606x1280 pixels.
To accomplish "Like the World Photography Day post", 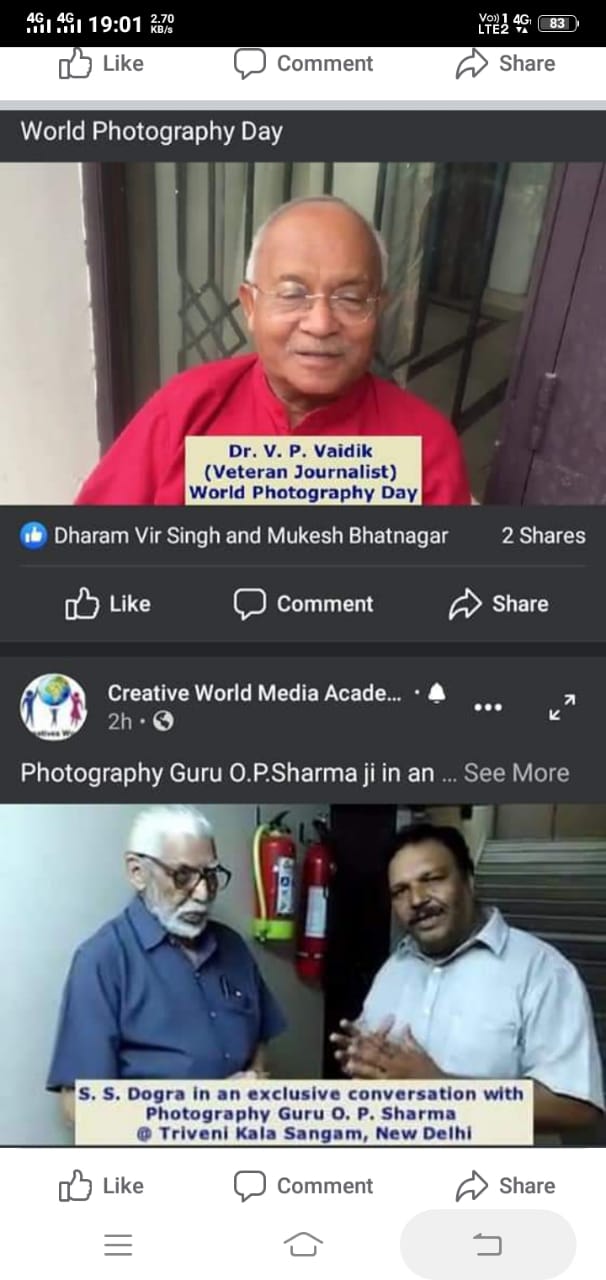I will tap(107, 604).
